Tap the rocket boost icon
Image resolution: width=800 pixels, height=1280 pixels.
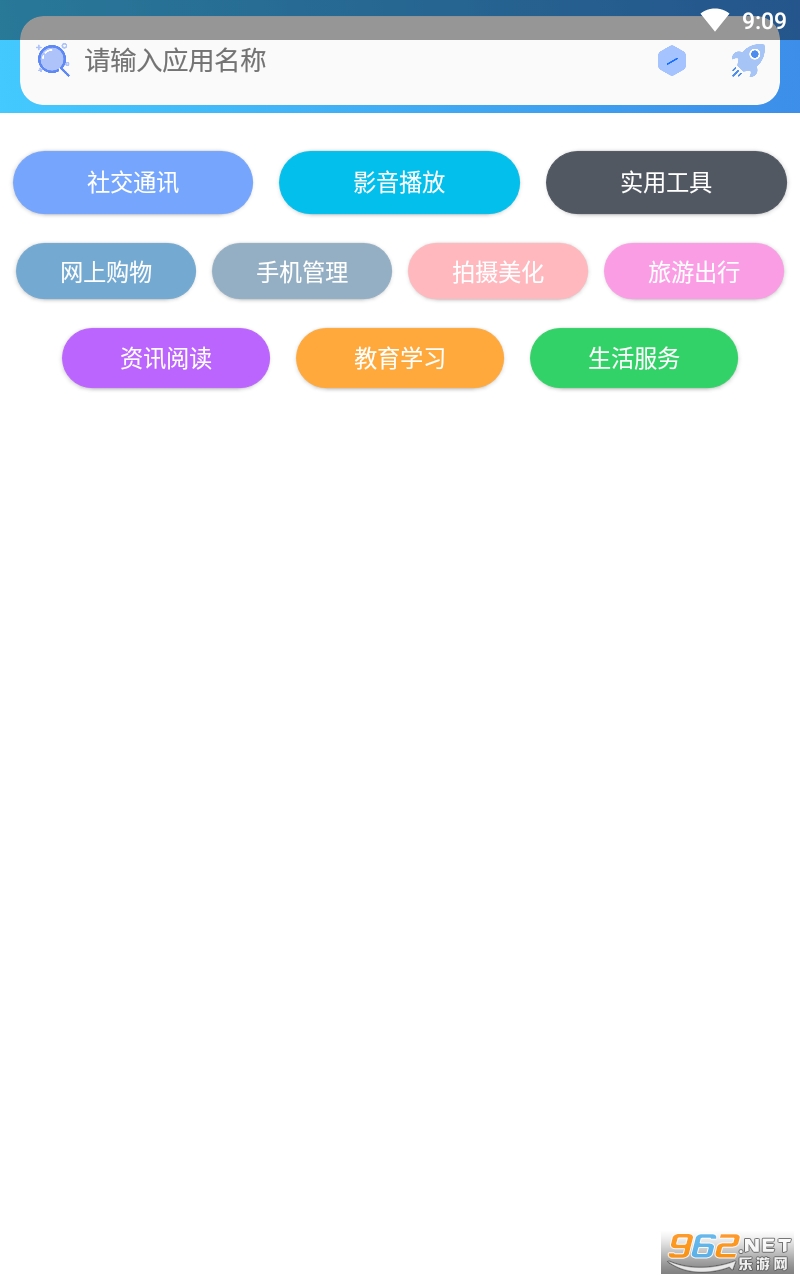tap(747, 61)
